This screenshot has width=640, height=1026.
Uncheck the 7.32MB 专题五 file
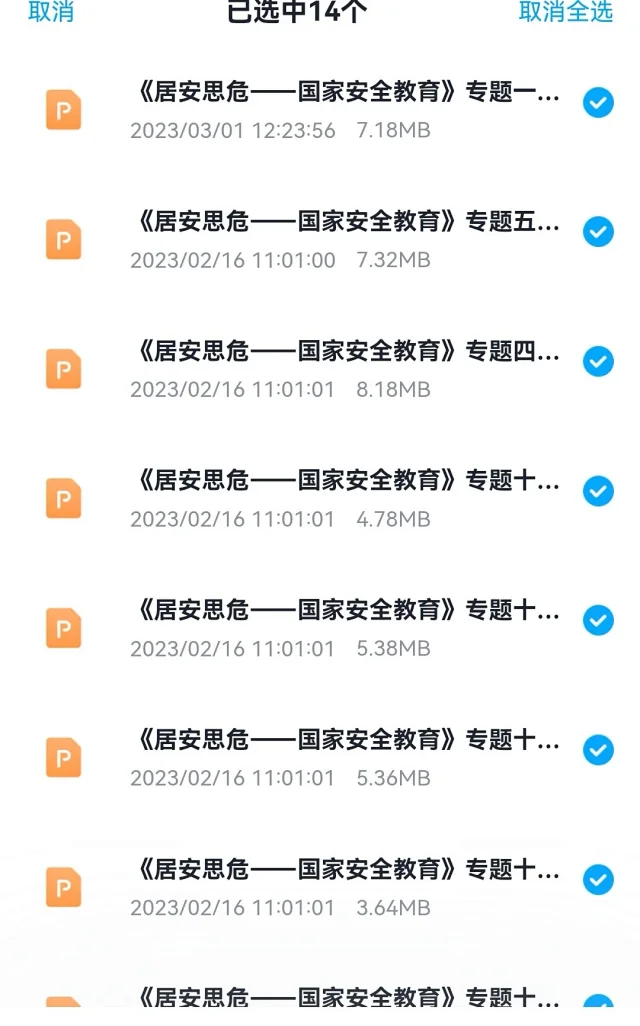tap(598, 232)
